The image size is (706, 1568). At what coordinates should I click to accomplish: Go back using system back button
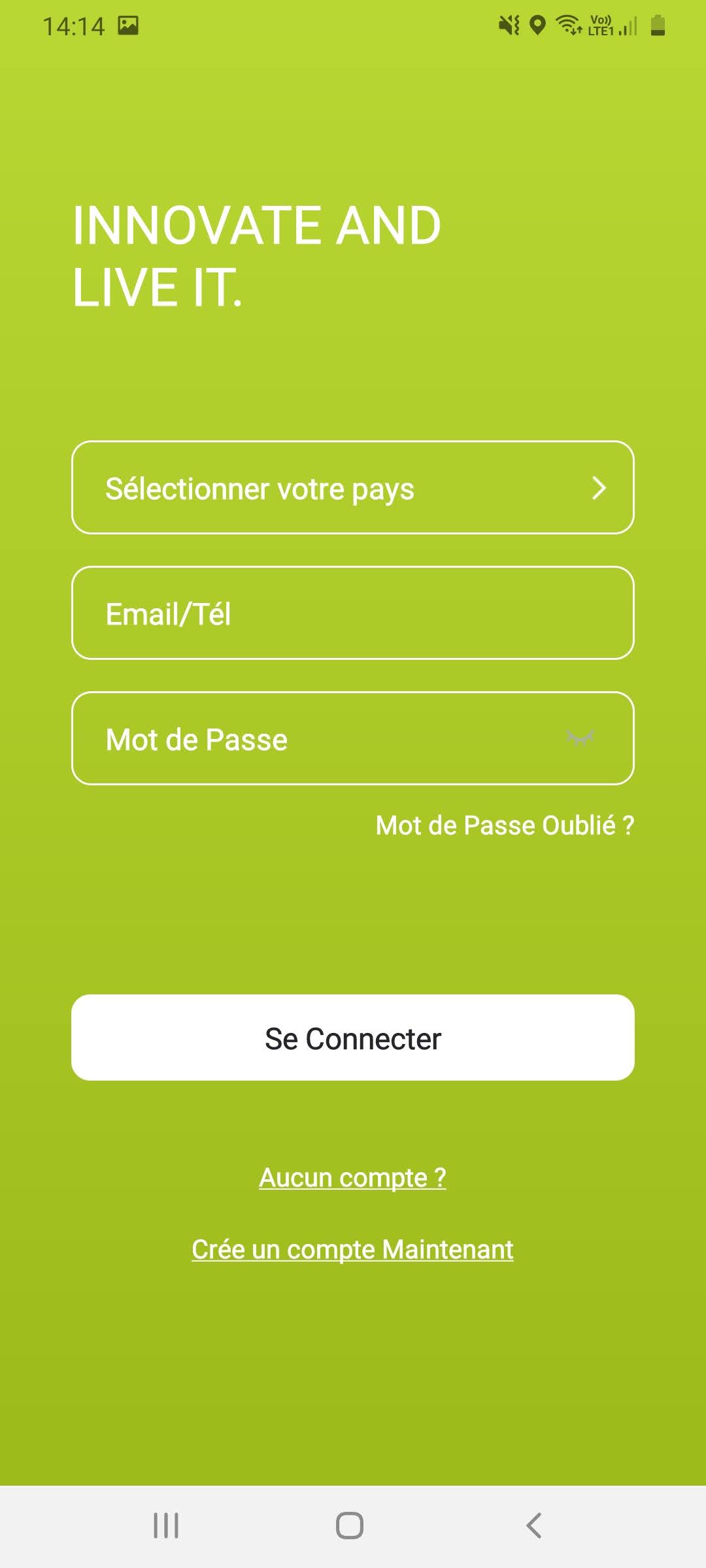[x=534, y=1526]
